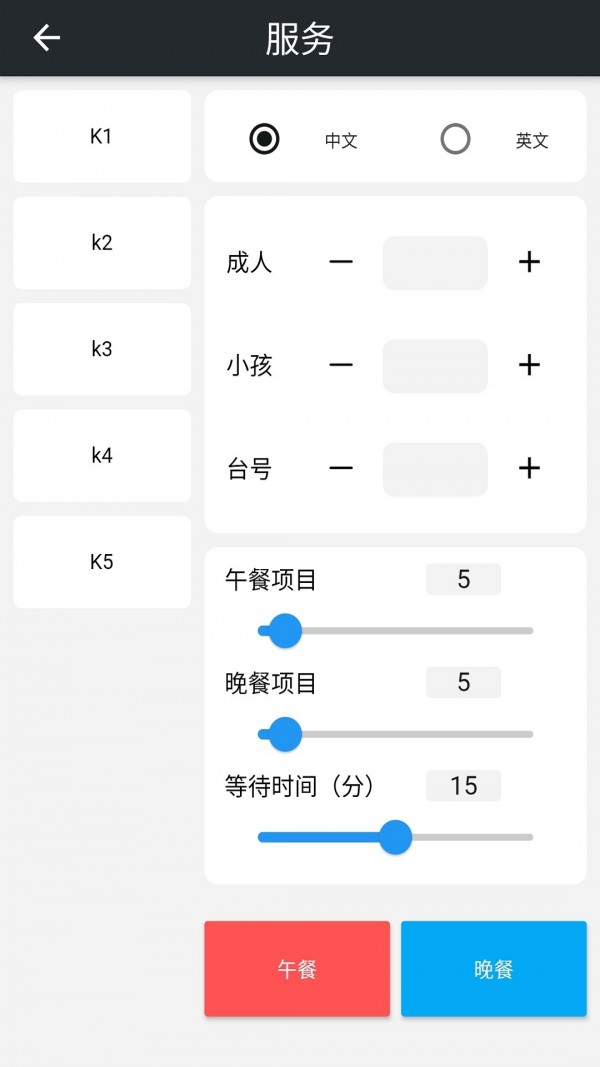Switch language to 英文
This screenshot has width=600, height=1067.
click(456, 139)
